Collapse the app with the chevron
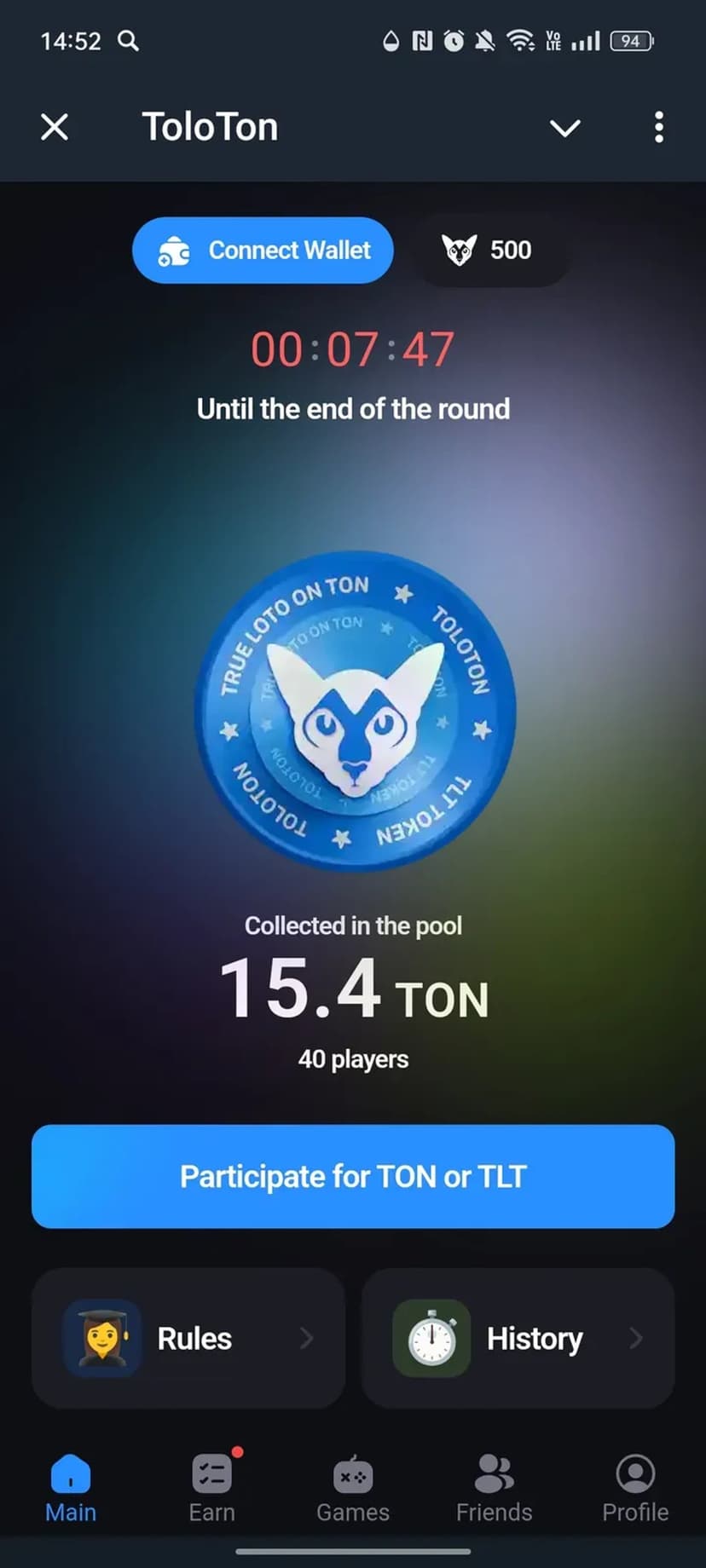Screen dimensions: 706x1568 click(564, 128)
